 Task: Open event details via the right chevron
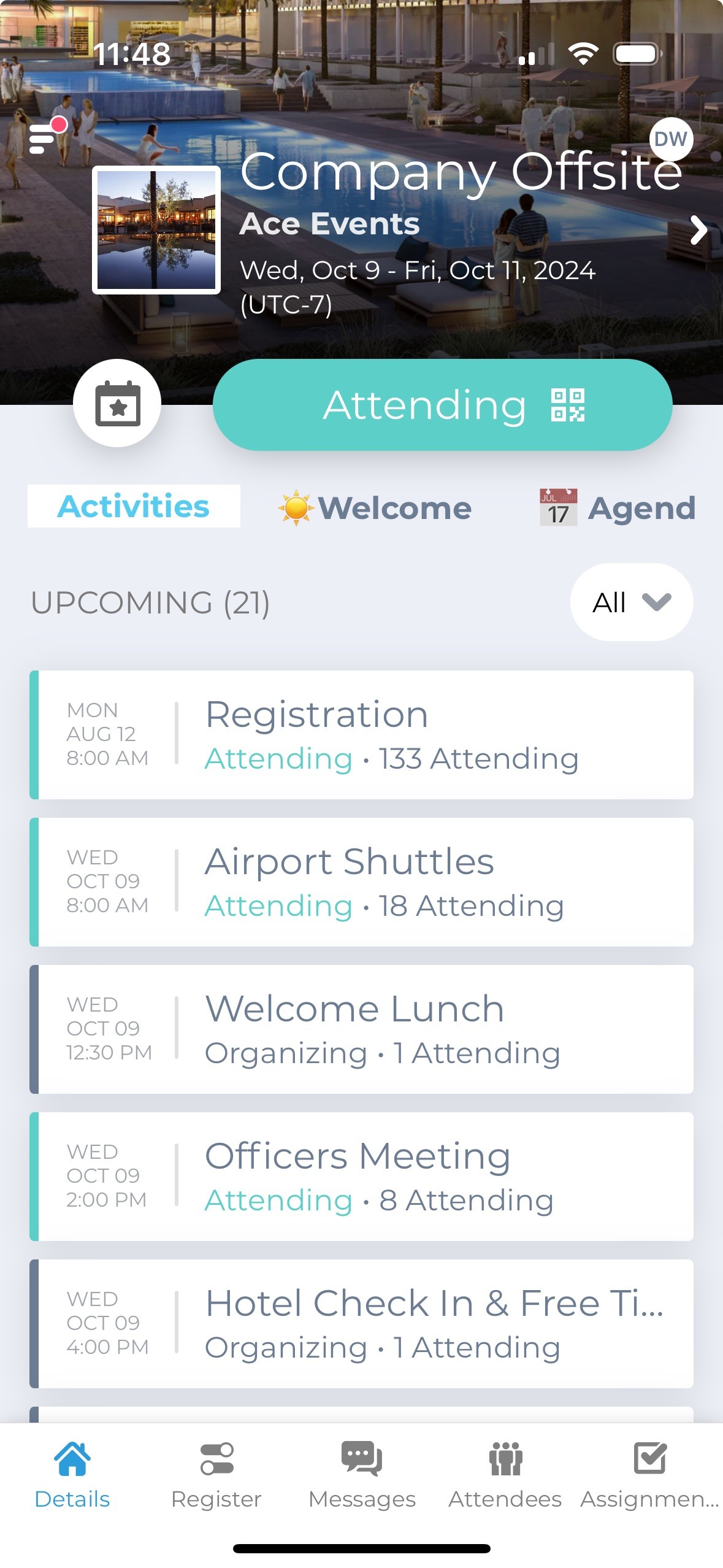pos(698,230)
